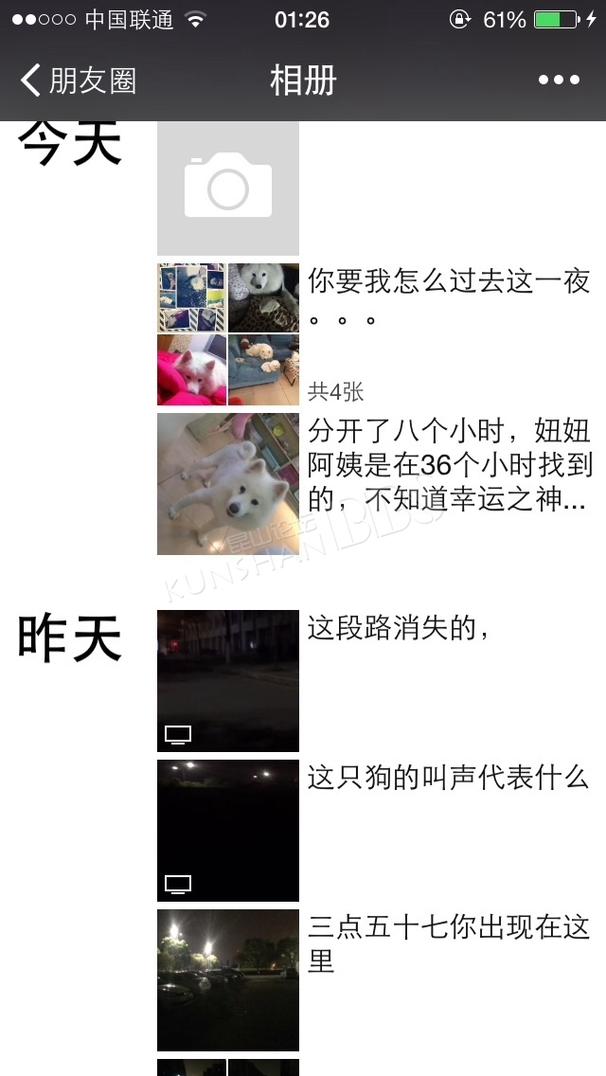This screenshot has height=1076, width=606.
Task: Open the 这段路消失的 video post
Action: [x=374, y=681]
